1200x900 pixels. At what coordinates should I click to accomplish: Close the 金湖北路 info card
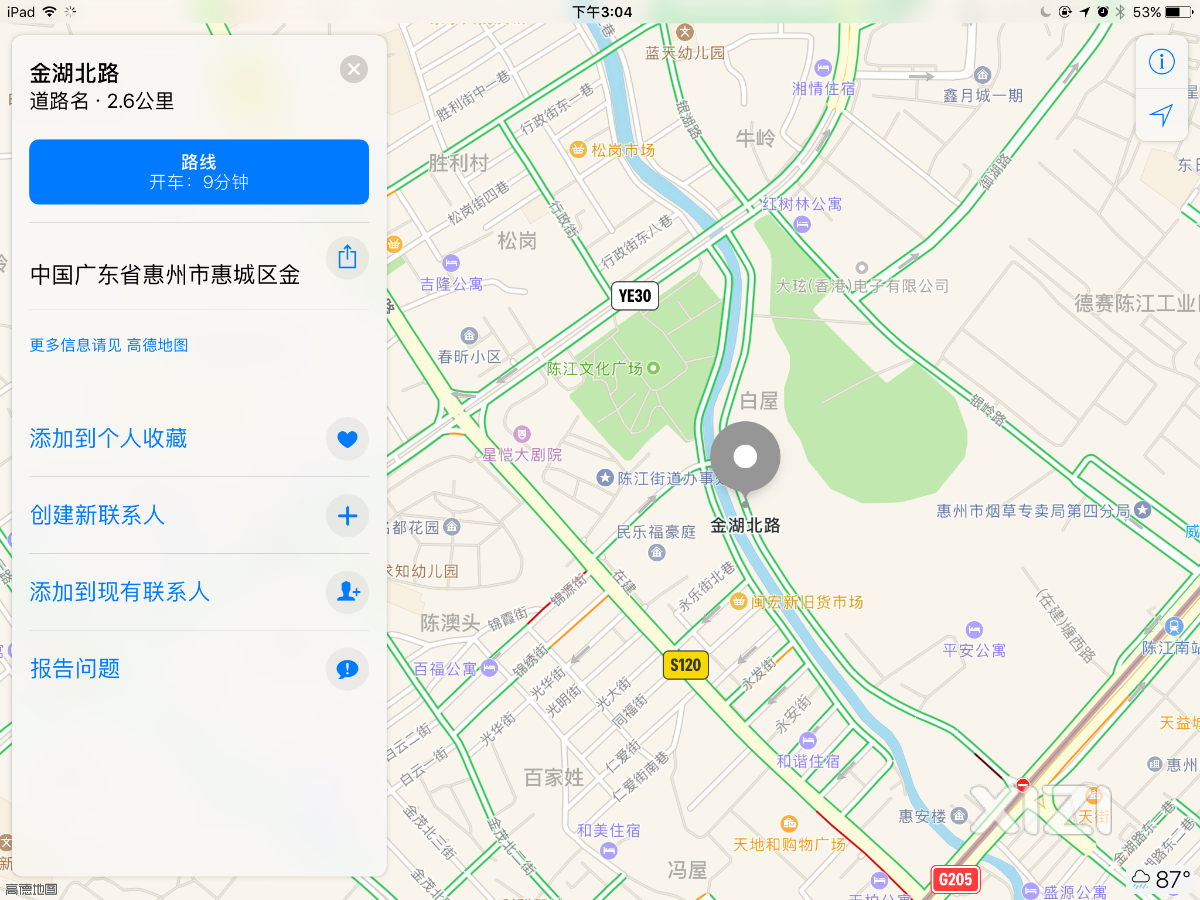(353, 69)
